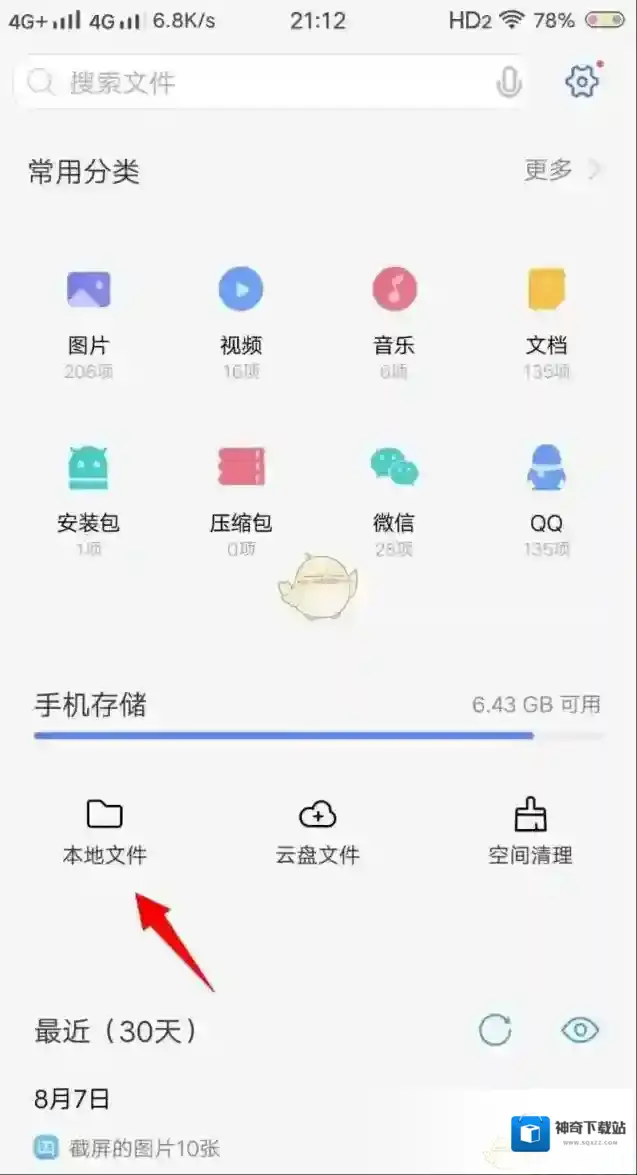Open settings via the gear icon

tap(582, 82)
